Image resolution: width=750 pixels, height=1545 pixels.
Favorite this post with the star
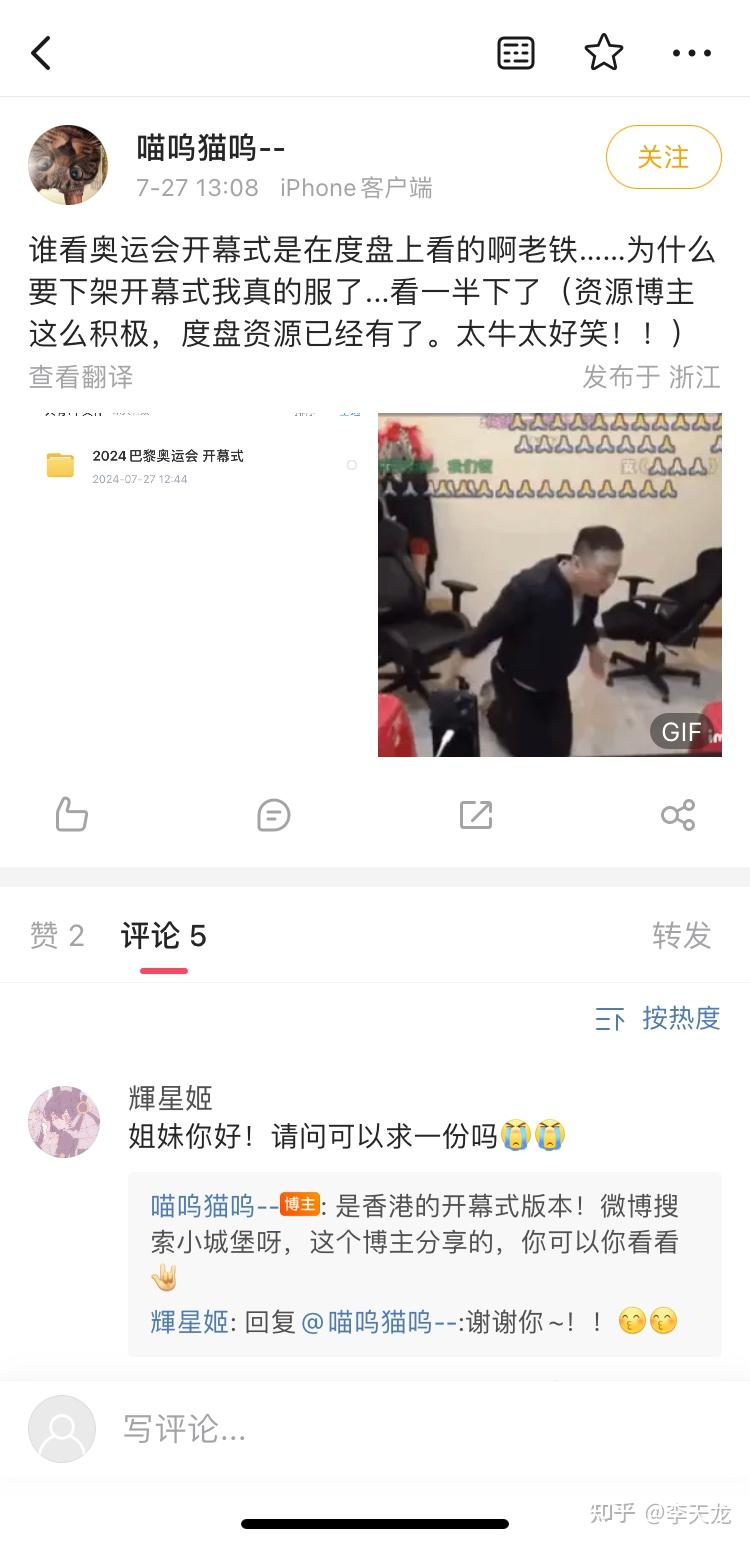[604, 53]
